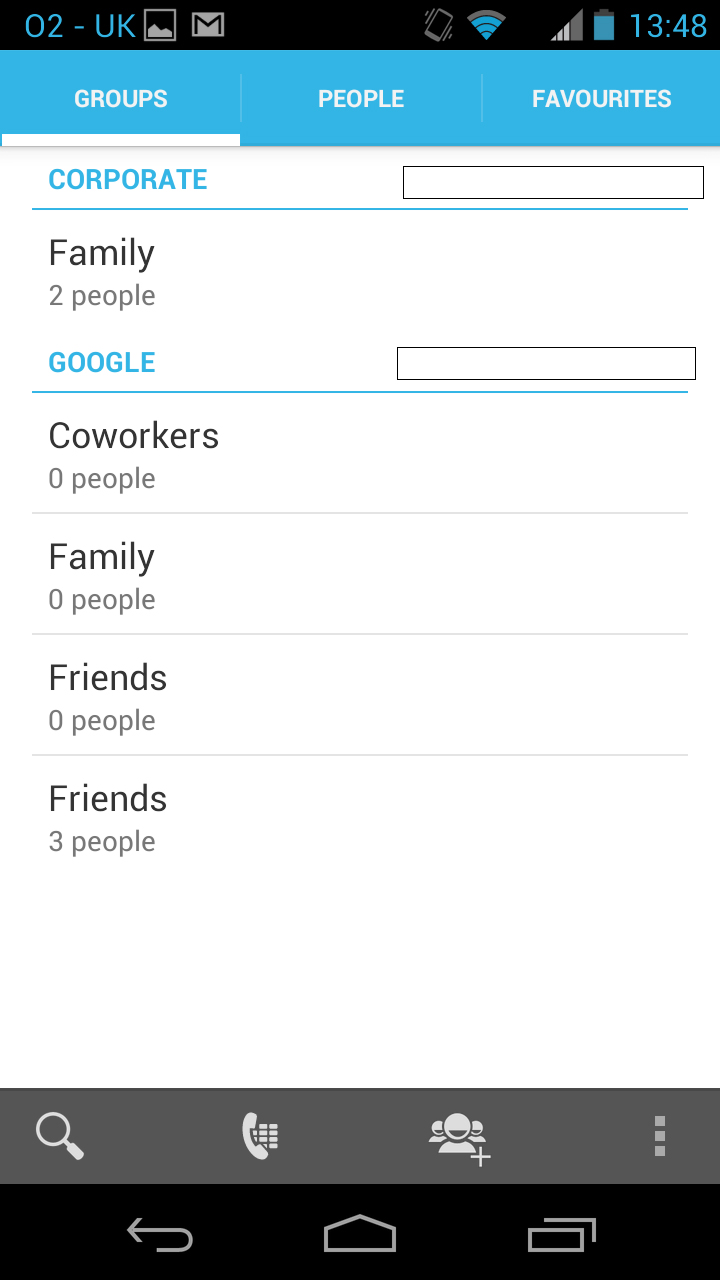Go to the home screen
720x1280 pixels.
[360, 1235]
